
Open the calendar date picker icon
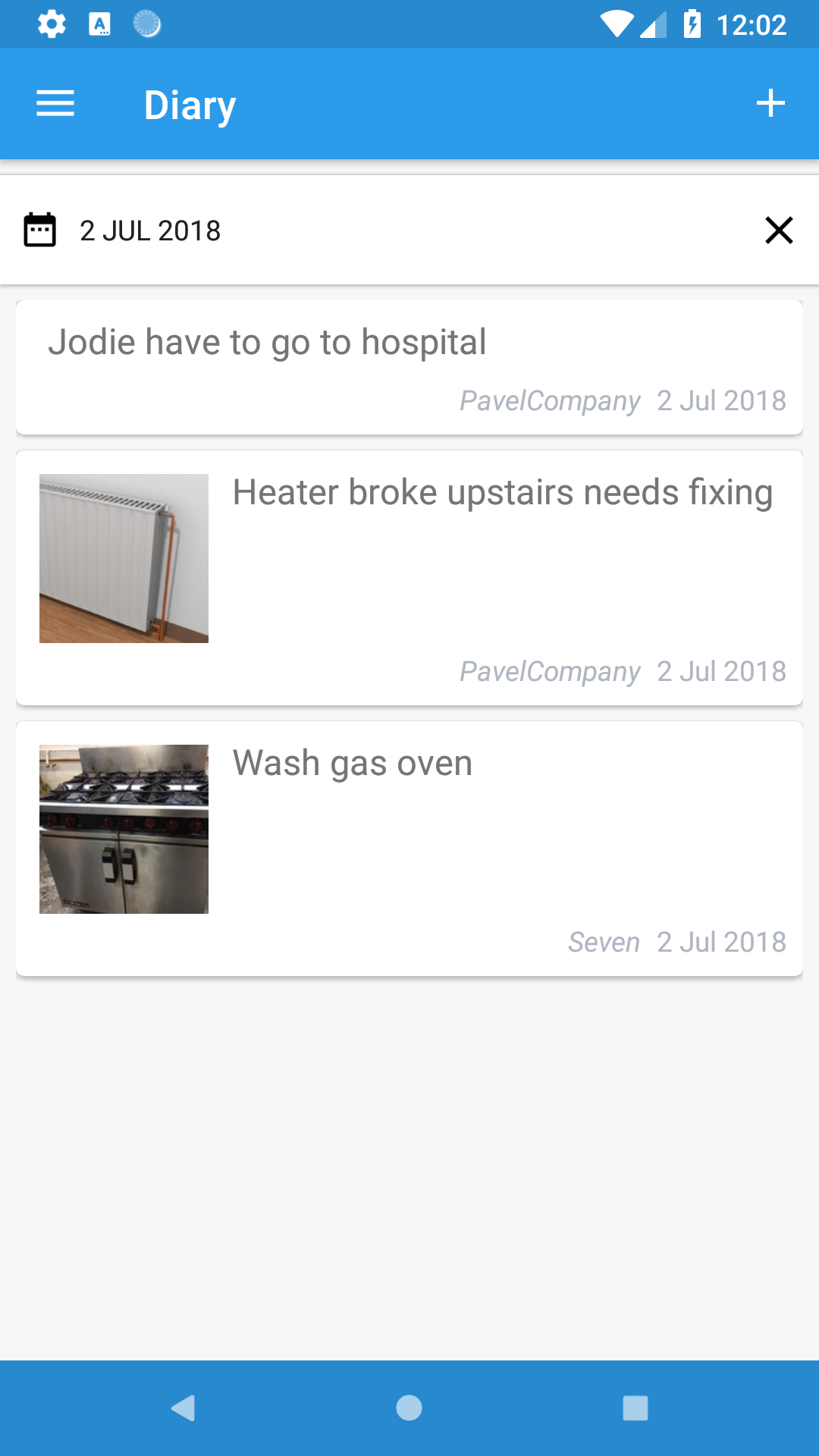[39, 230]
